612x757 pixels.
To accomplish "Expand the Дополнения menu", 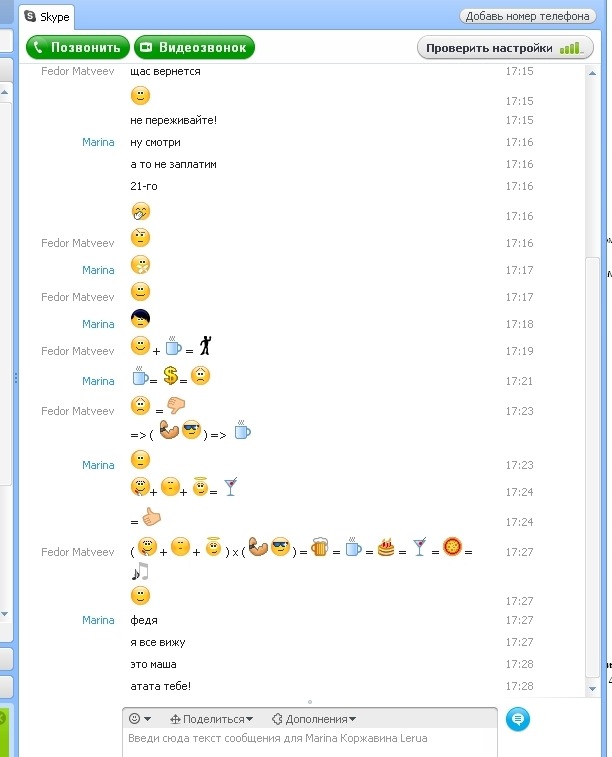I will pos(314,718).
